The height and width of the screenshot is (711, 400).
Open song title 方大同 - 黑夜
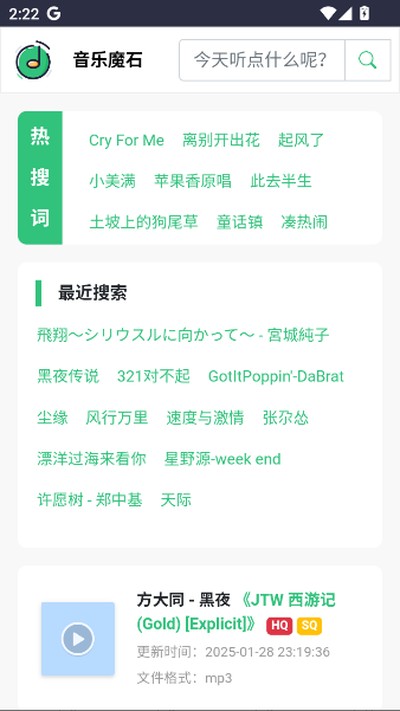(184, 599)
